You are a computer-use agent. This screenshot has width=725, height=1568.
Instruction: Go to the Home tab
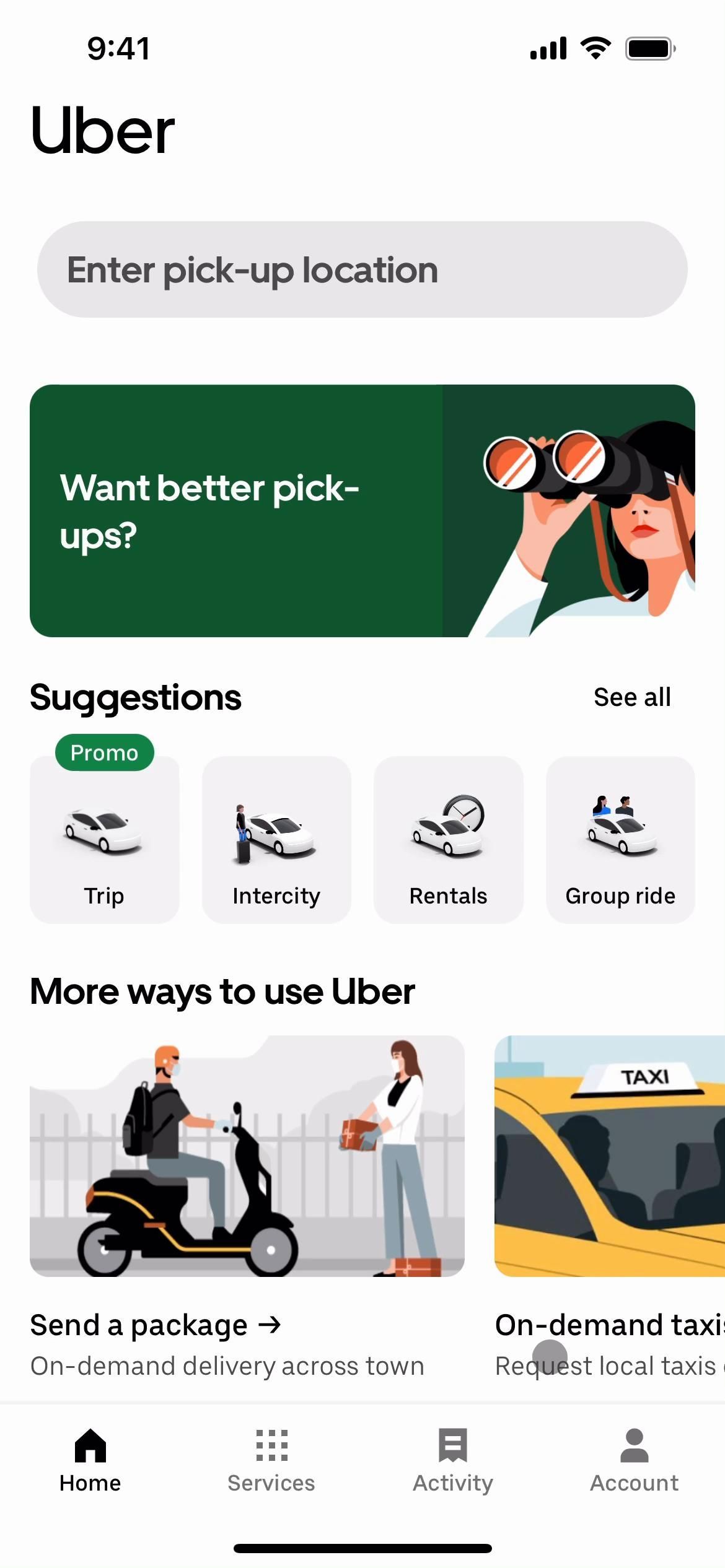(90, 1460)
